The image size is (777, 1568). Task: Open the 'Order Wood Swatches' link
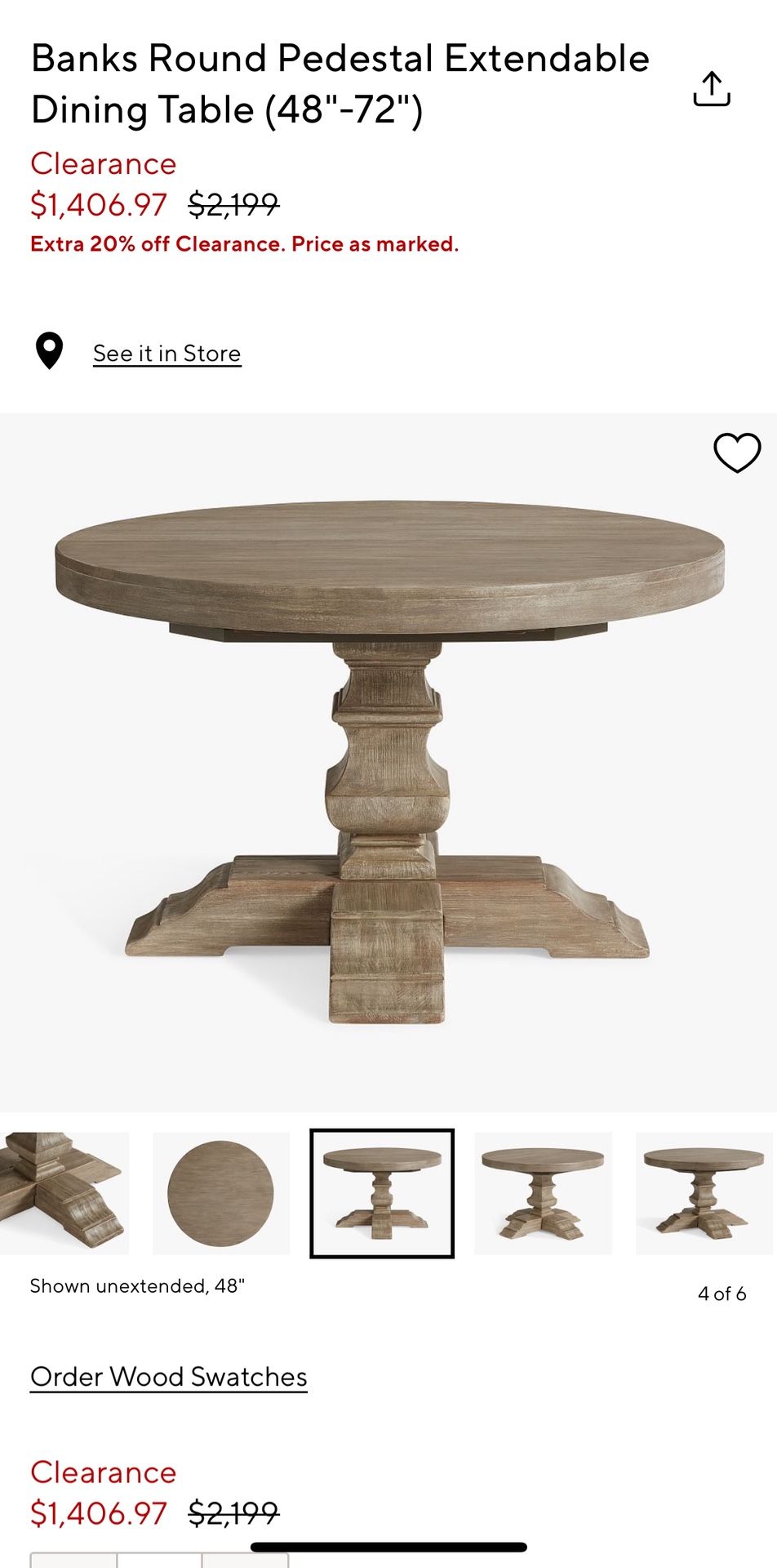click(x=168, y=1376)
